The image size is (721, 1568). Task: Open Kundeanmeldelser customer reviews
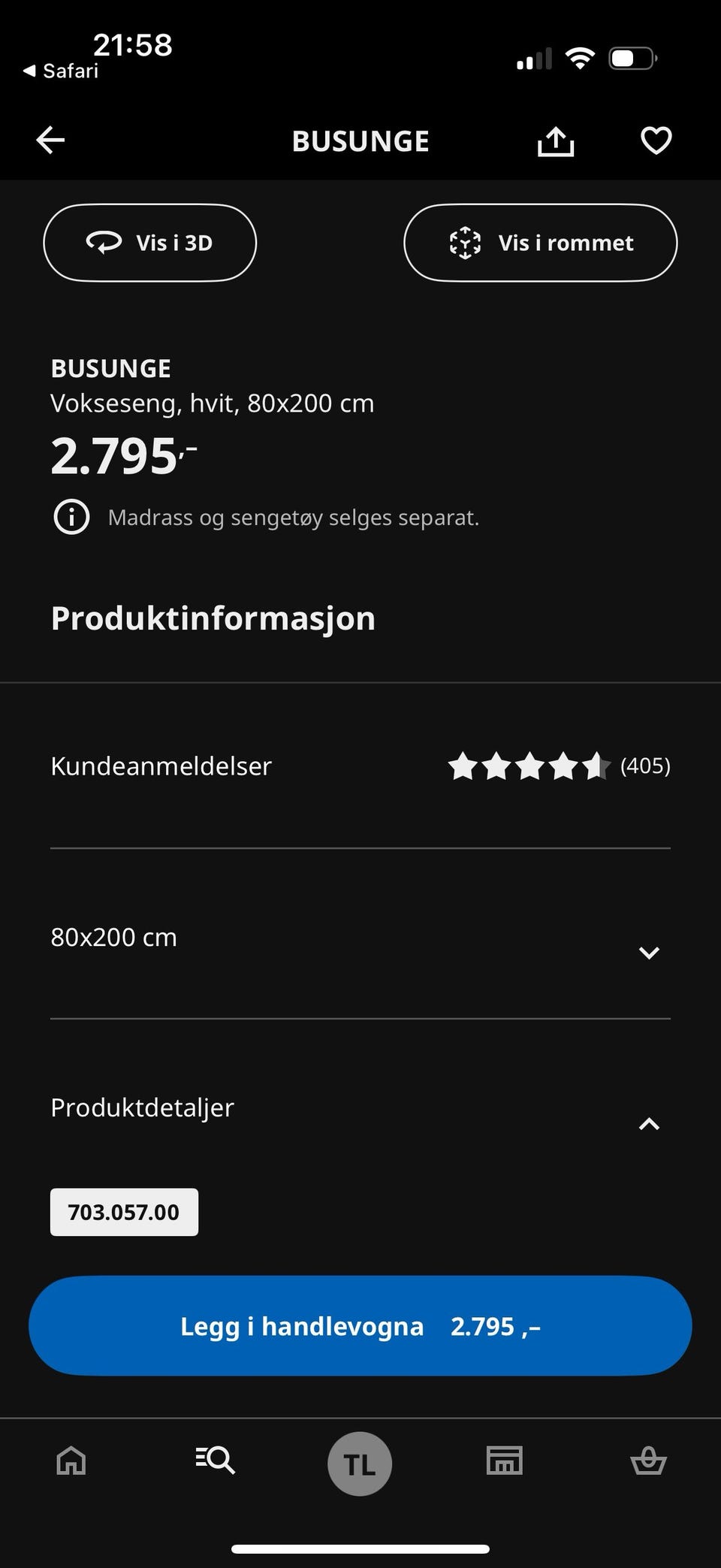tap(360, 766)
